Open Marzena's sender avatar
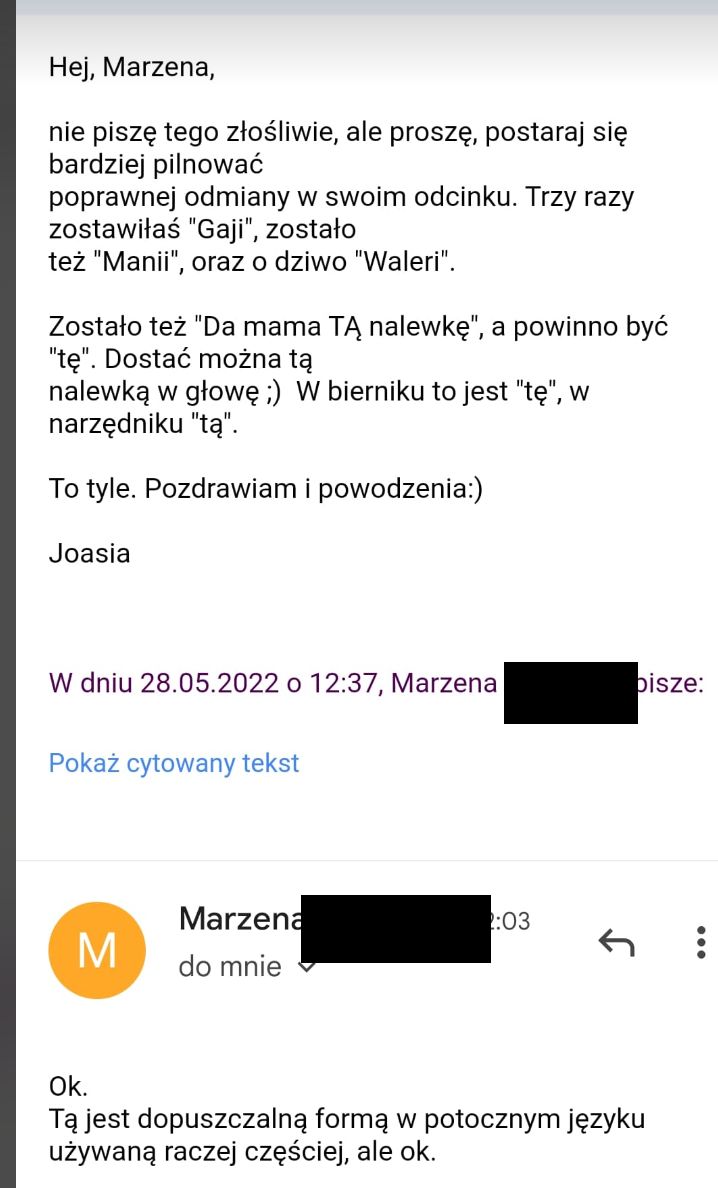Screen dimensions: 718x1188 click(97, 950)
